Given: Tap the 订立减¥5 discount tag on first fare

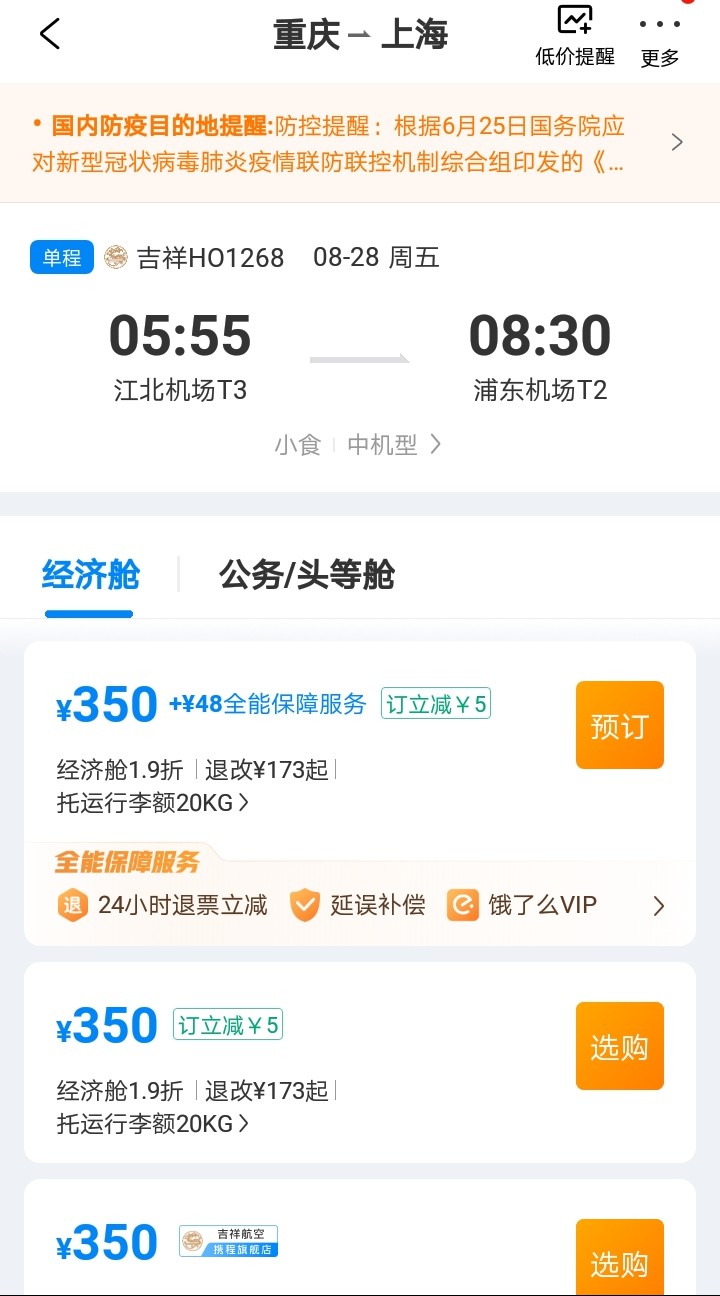Looking at the screenshot, I should click(435, 703).
